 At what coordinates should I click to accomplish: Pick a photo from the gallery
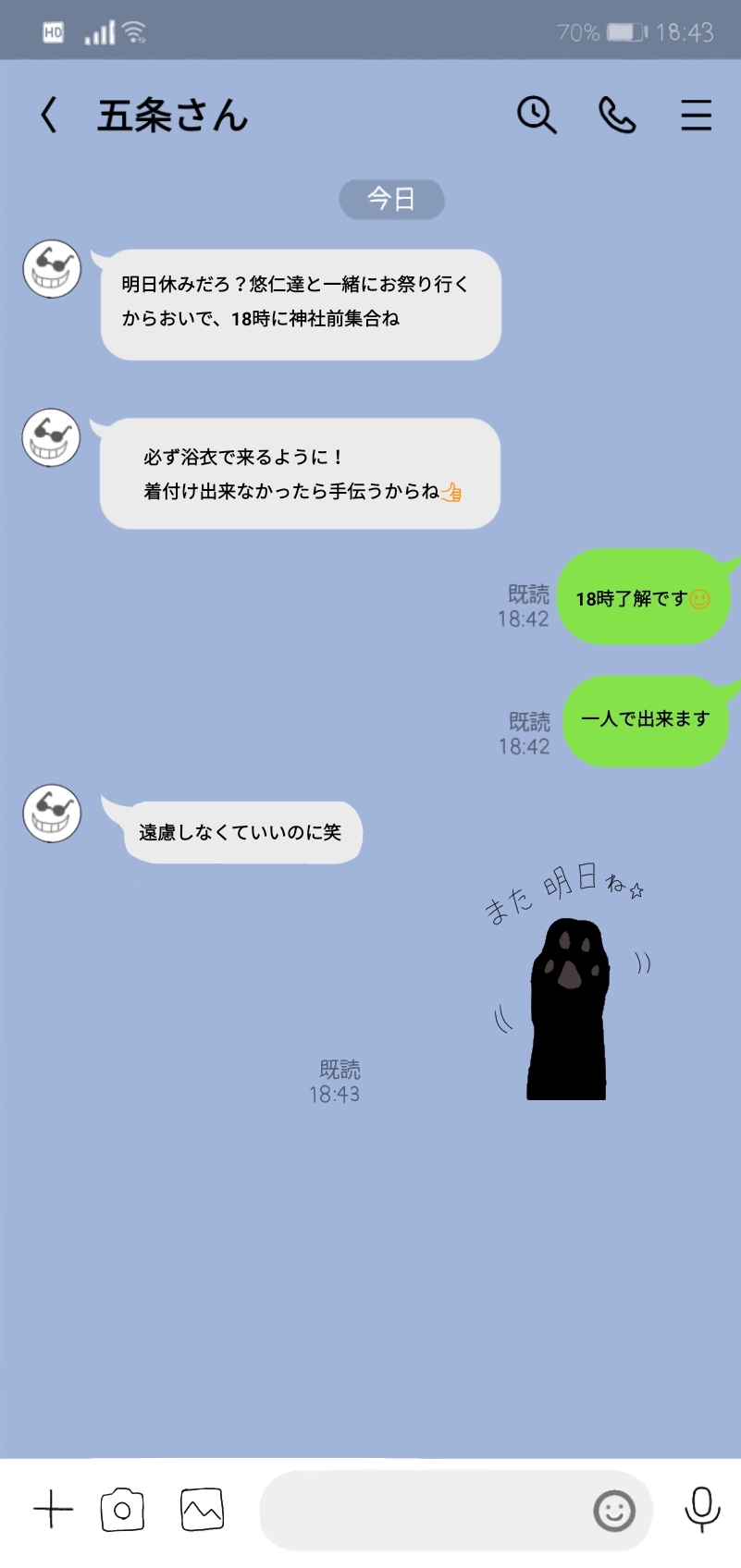tap(202, 1510)
